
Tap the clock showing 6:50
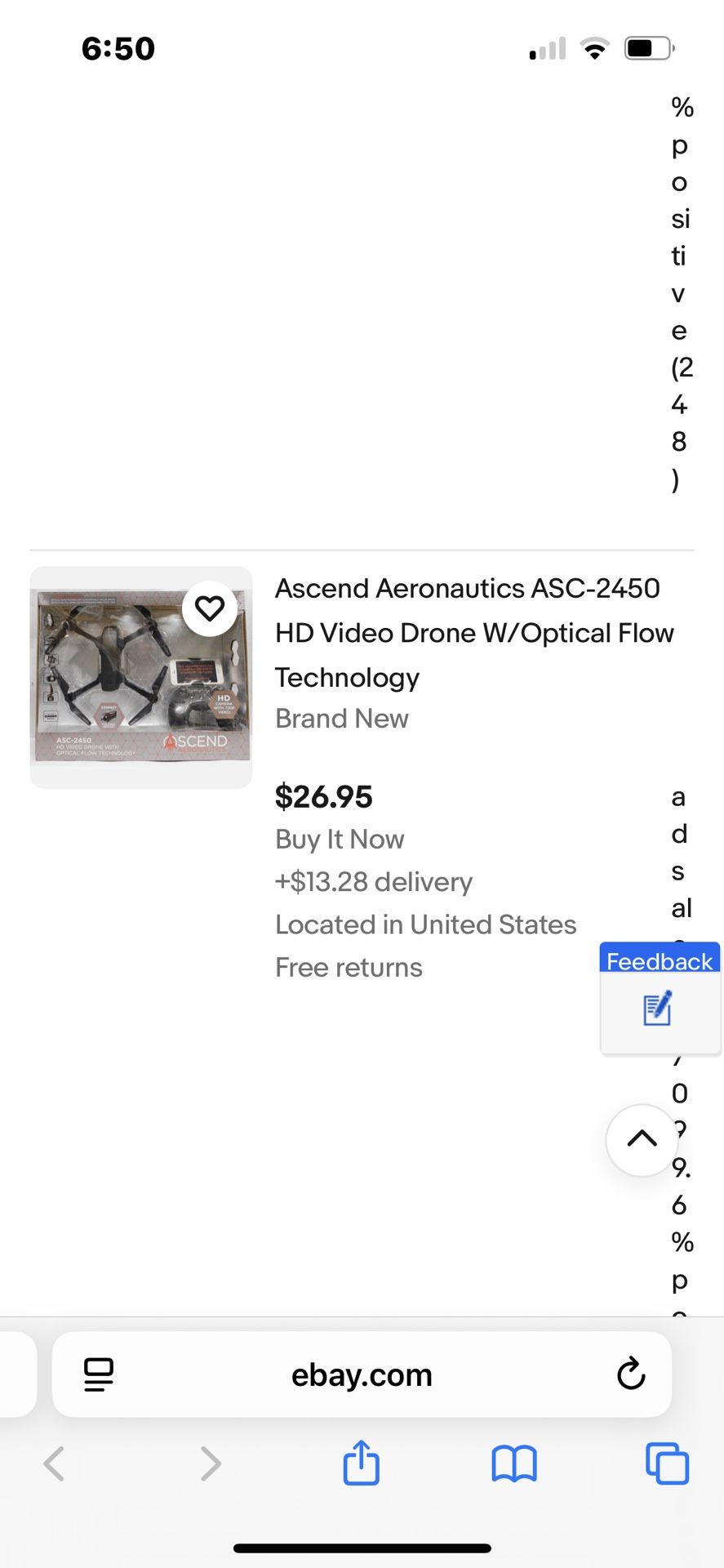(x=118, y=48)
